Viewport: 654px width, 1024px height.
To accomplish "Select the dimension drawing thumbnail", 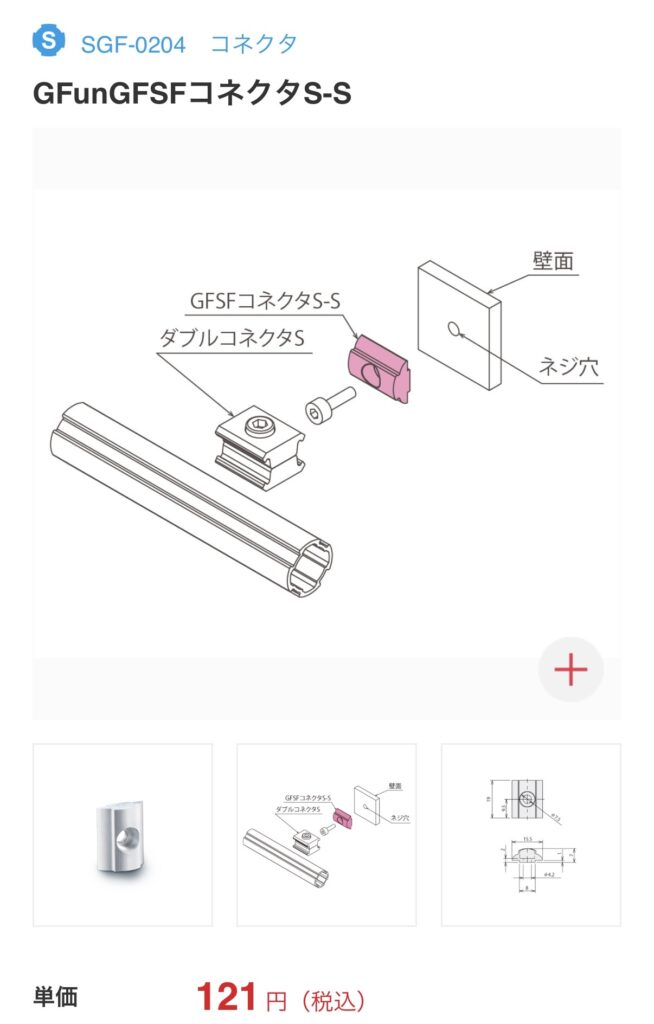I will 530,834.
